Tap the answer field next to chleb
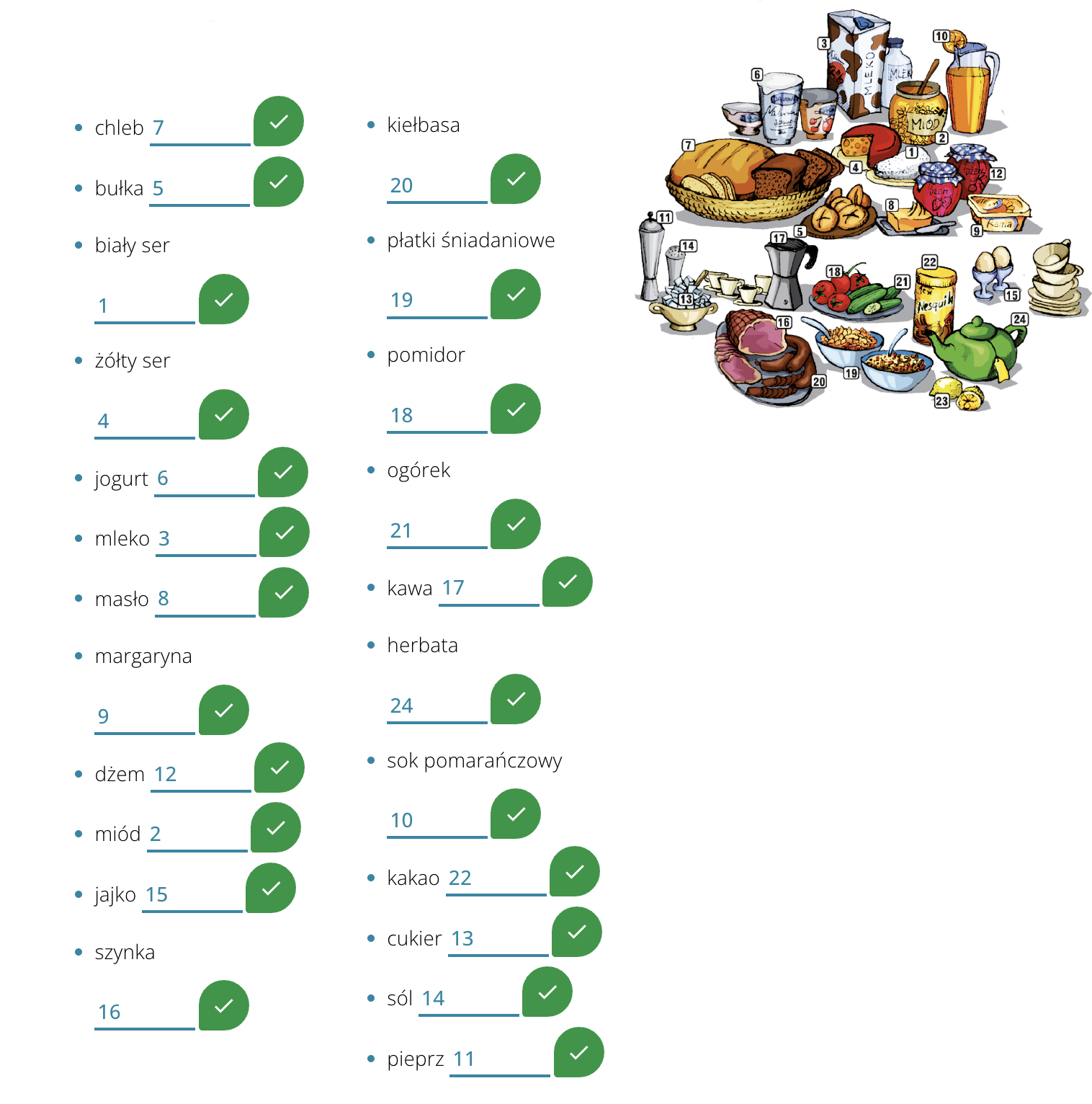Viewport: 1092px width, 1104px height. click(200, 130)
